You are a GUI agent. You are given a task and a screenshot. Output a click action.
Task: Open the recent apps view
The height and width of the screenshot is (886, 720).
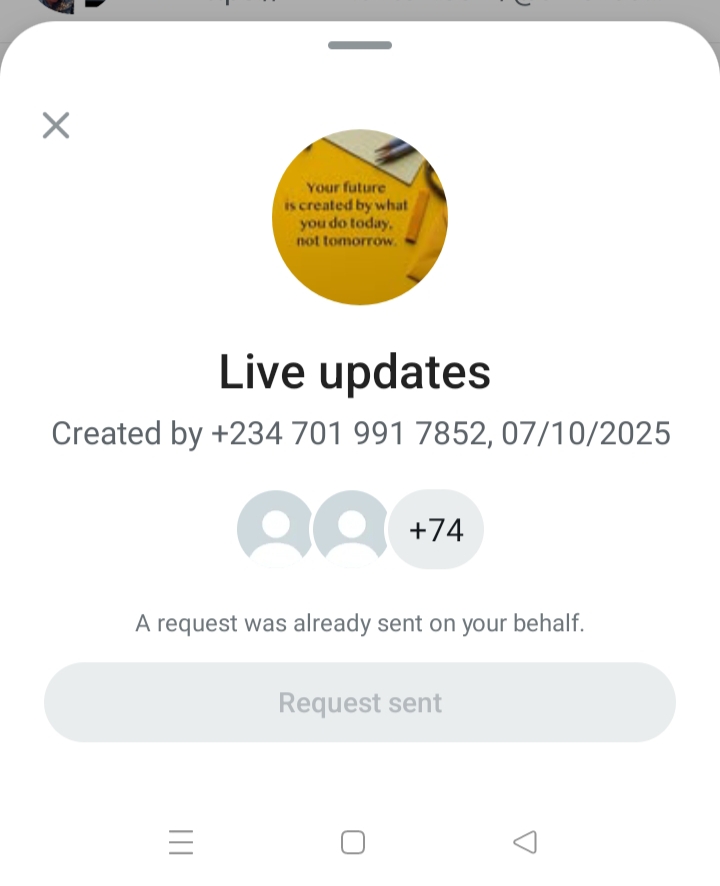click(x=181, y=842)
